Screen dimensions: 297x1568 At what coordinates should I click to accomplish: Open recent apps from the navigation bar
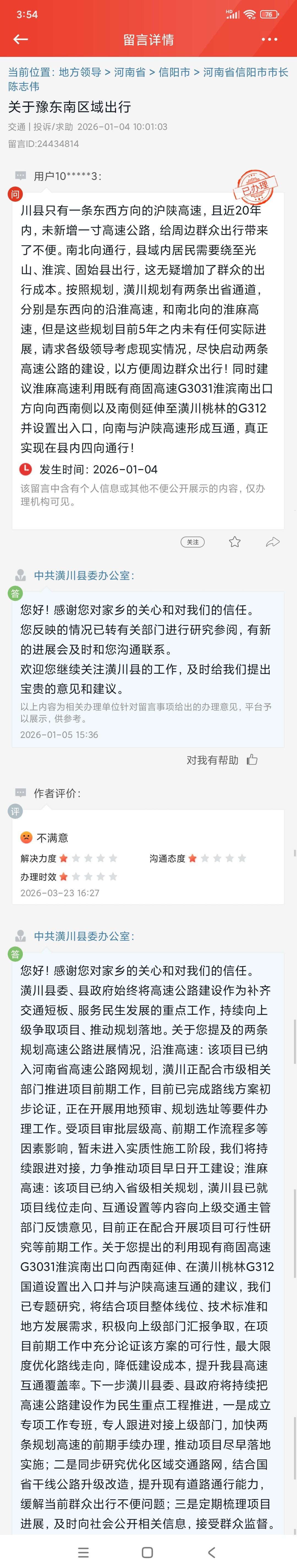[84, 1552]
